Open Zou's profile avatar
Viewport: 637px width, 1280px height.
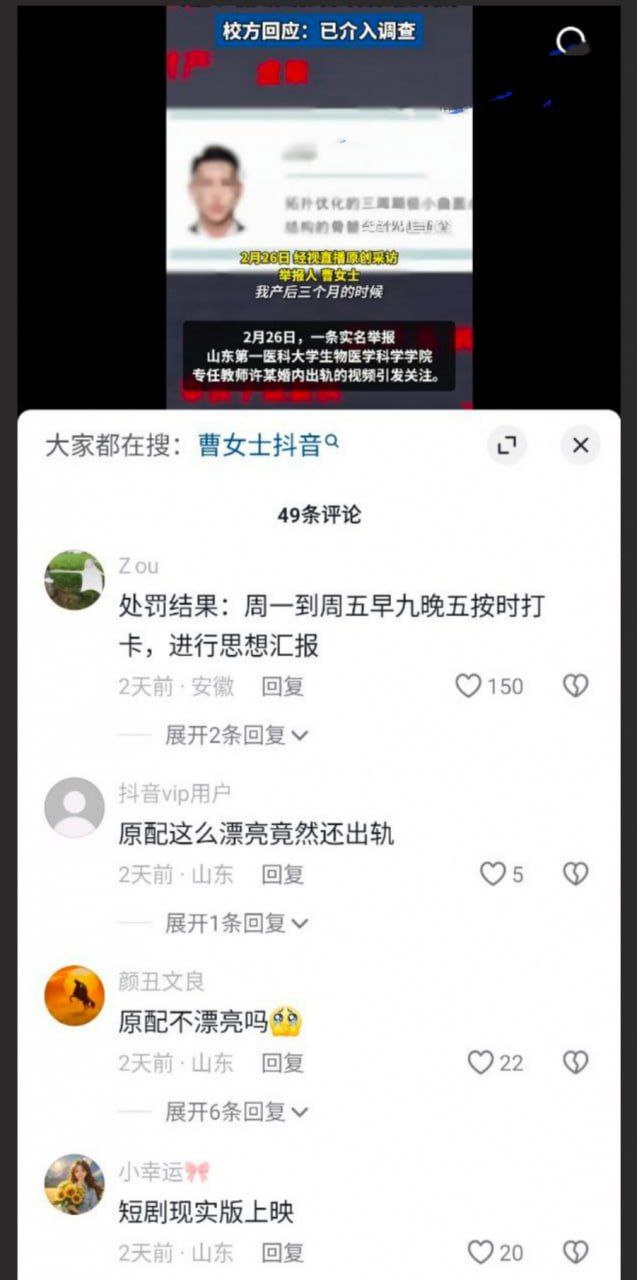click(74, 580)
